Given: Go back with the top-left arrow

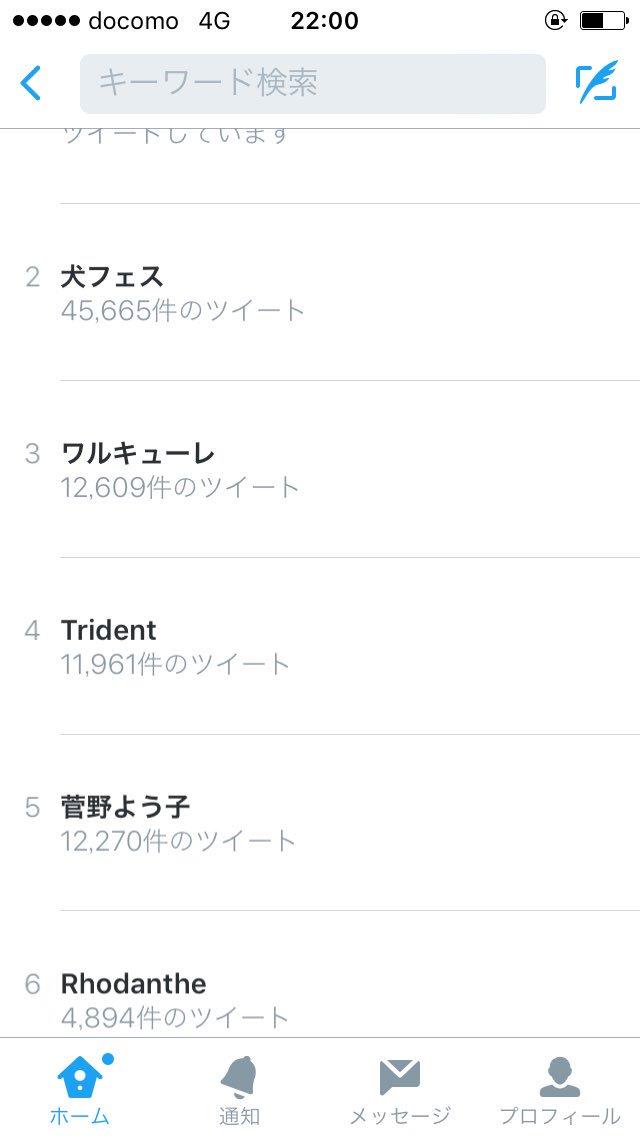Looking at the screenshot, I should point(30,83).
